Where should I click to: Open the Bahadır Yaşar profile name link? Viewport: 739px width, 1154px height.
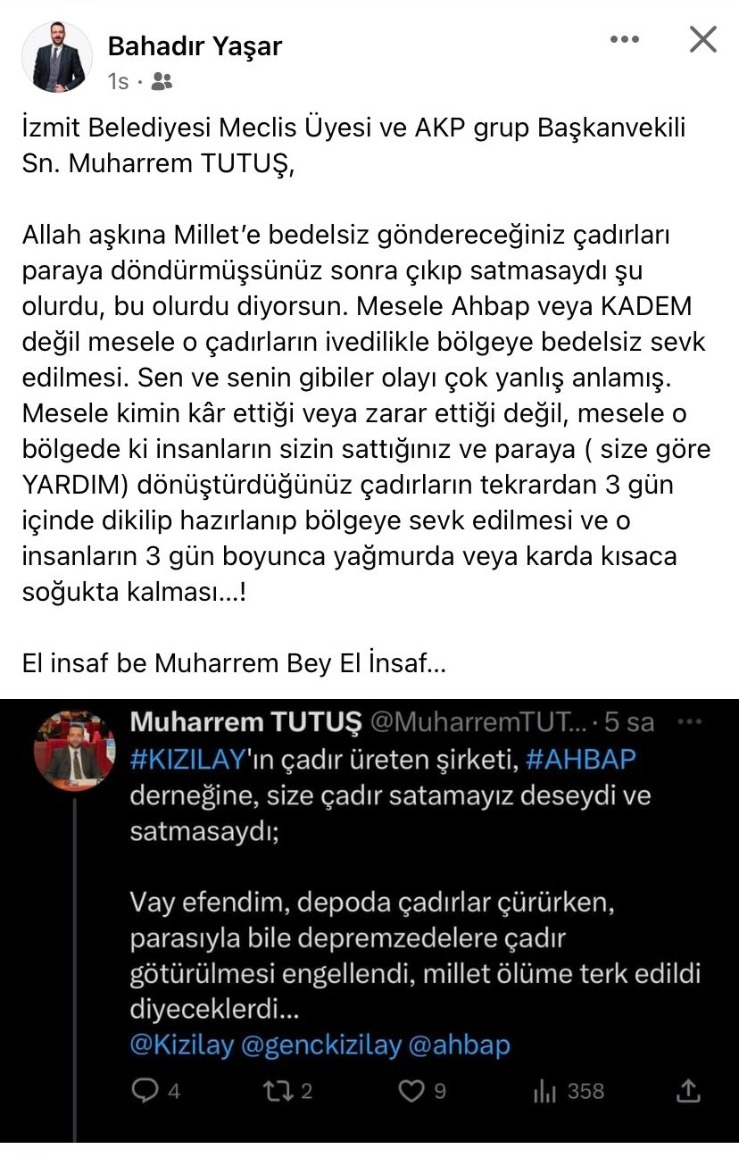click(195, 45)
